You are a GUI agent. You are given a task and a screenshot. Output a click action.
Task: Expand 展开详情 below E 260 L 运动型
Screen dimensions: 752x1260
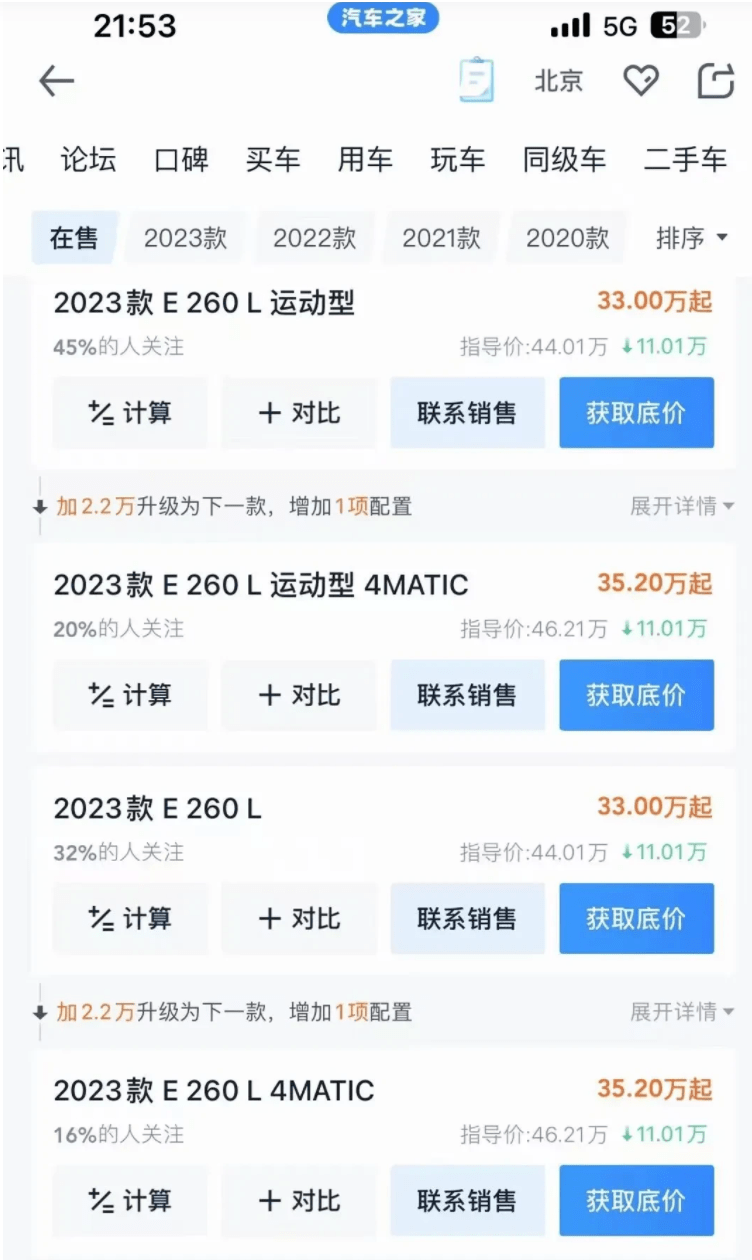(x=681, y=506)
